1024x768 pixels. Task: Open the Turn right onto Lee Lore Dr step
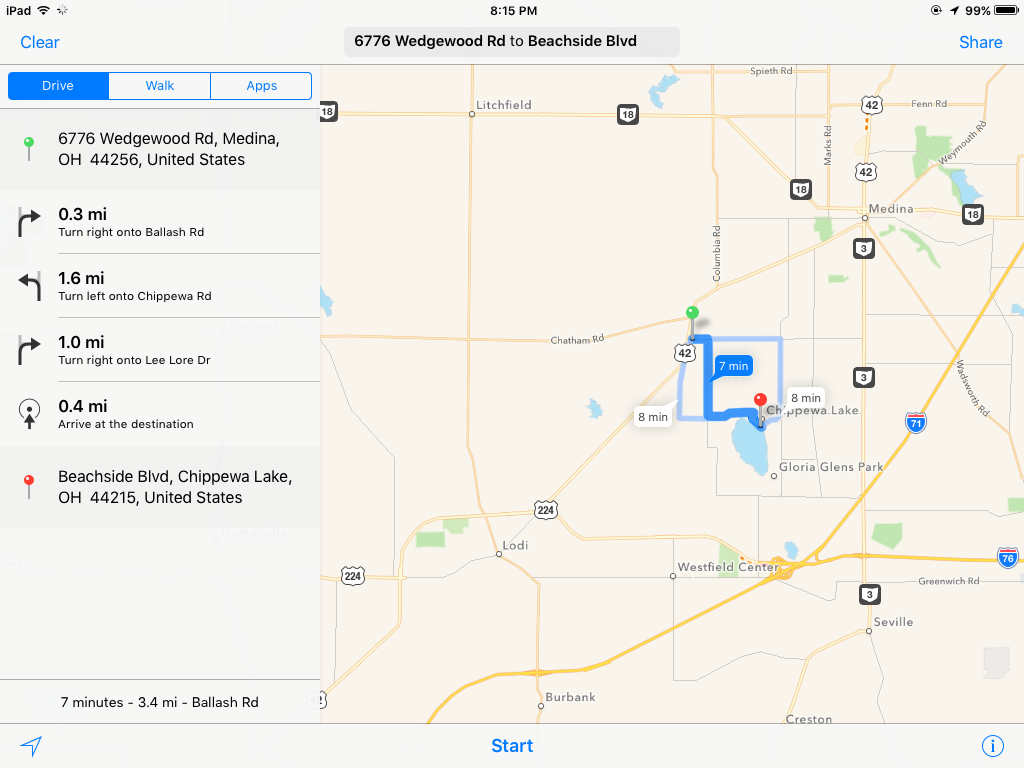160,350
